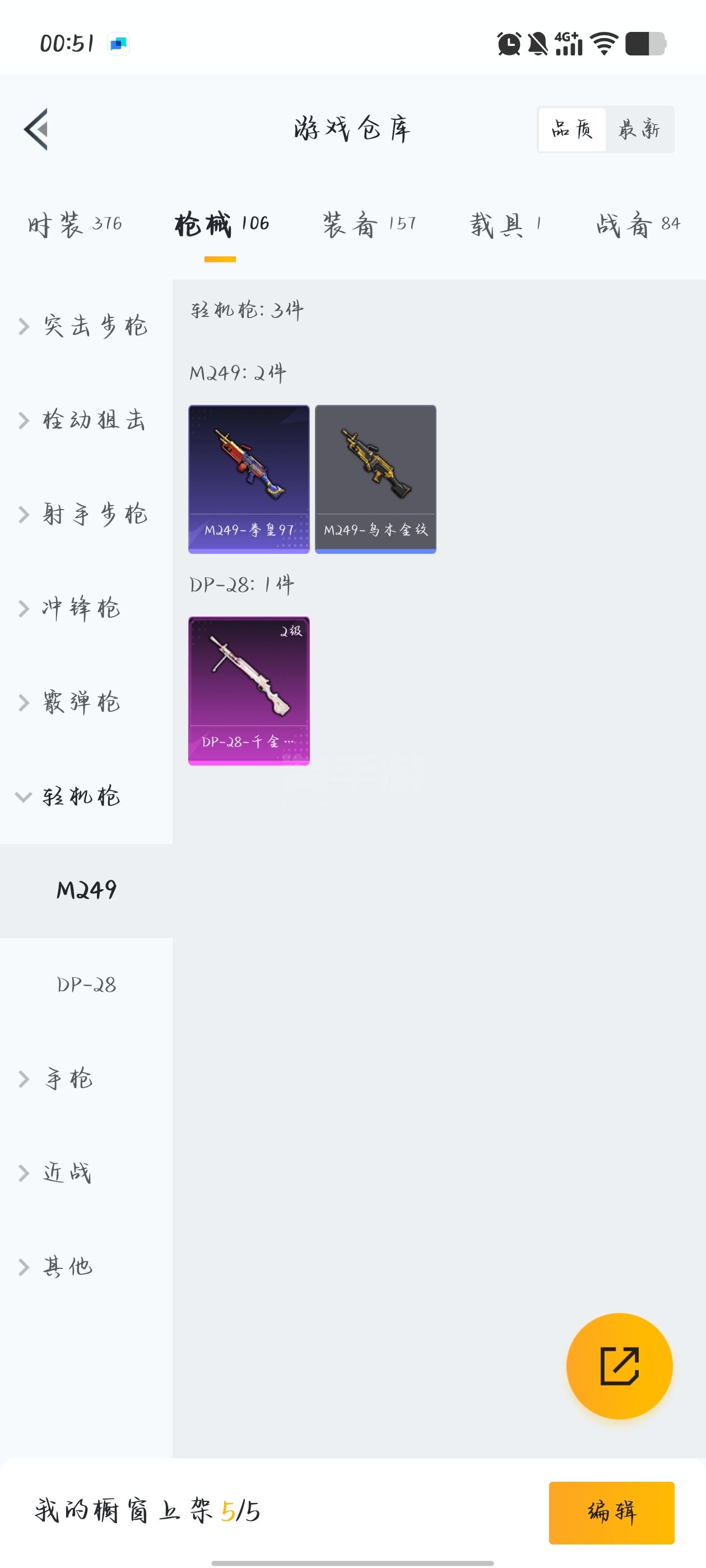The image size is (706, 1568).
Task: Switch to the 时装 tab
Action: pos(75,225)
